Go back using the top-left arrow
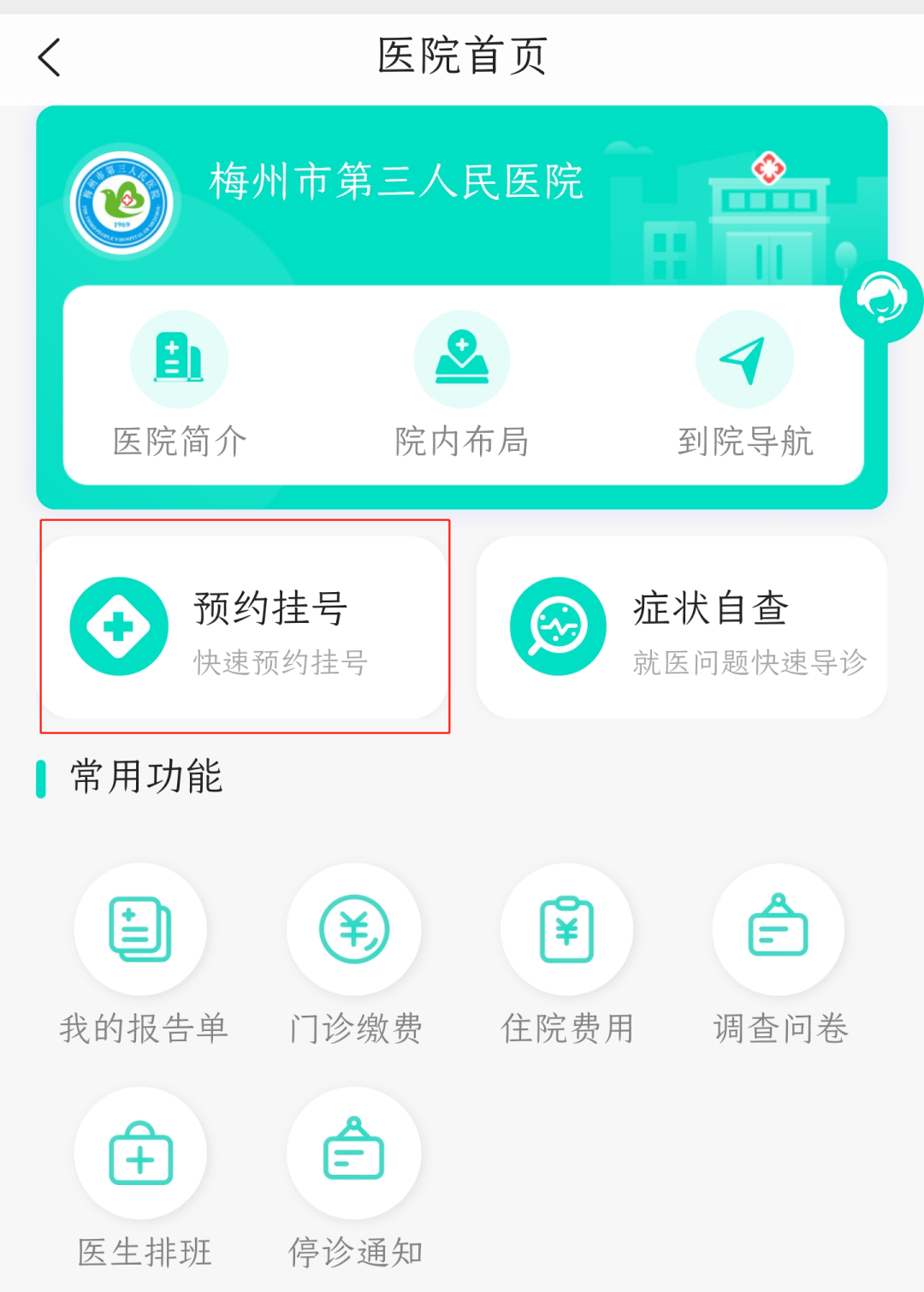This screenshot has width=924, height=1292. (50, 57)
